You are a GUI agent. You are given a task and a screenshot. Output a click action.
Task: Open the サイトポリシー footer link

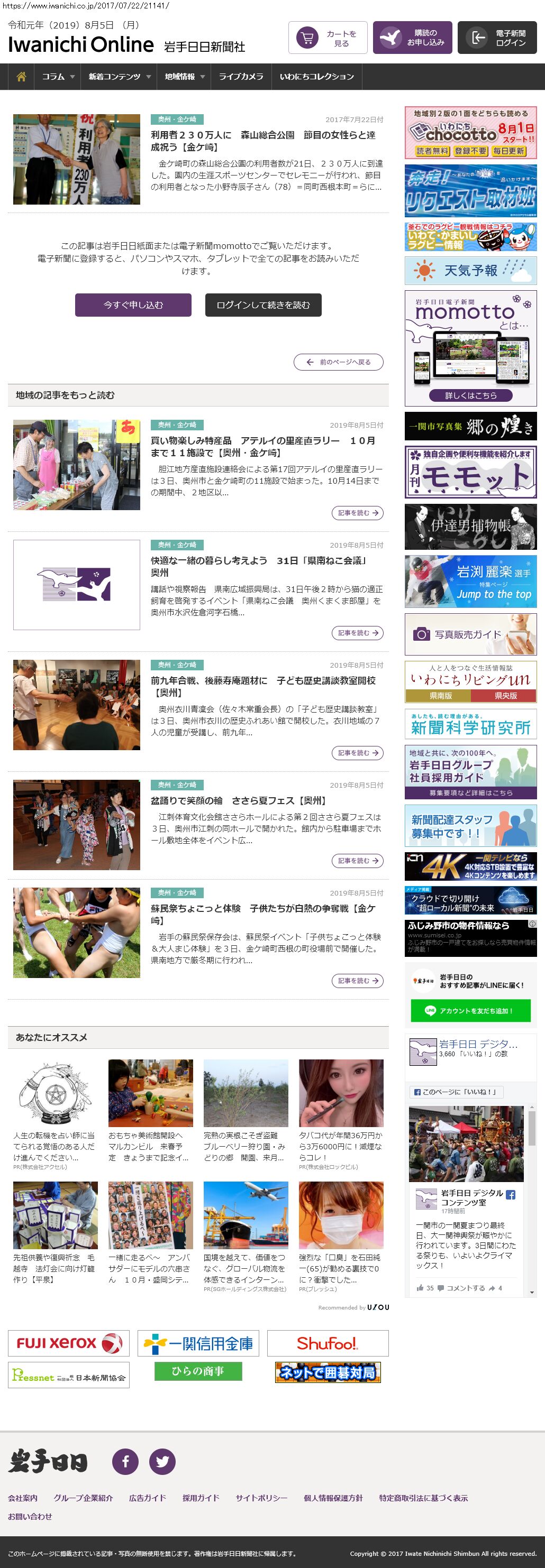[x=261, y=1498]
